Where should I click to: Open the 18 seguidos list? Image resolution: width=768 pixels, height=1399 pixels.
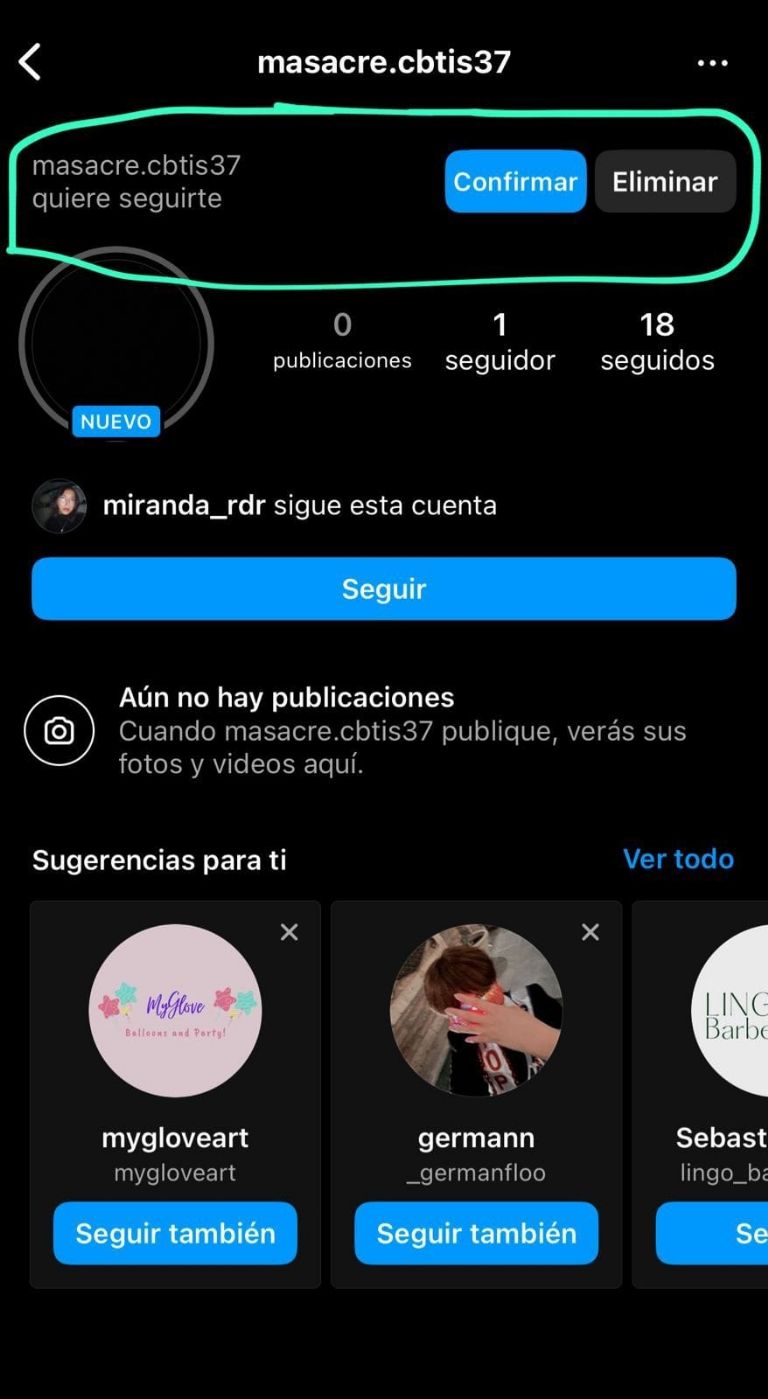coord(657,341)
